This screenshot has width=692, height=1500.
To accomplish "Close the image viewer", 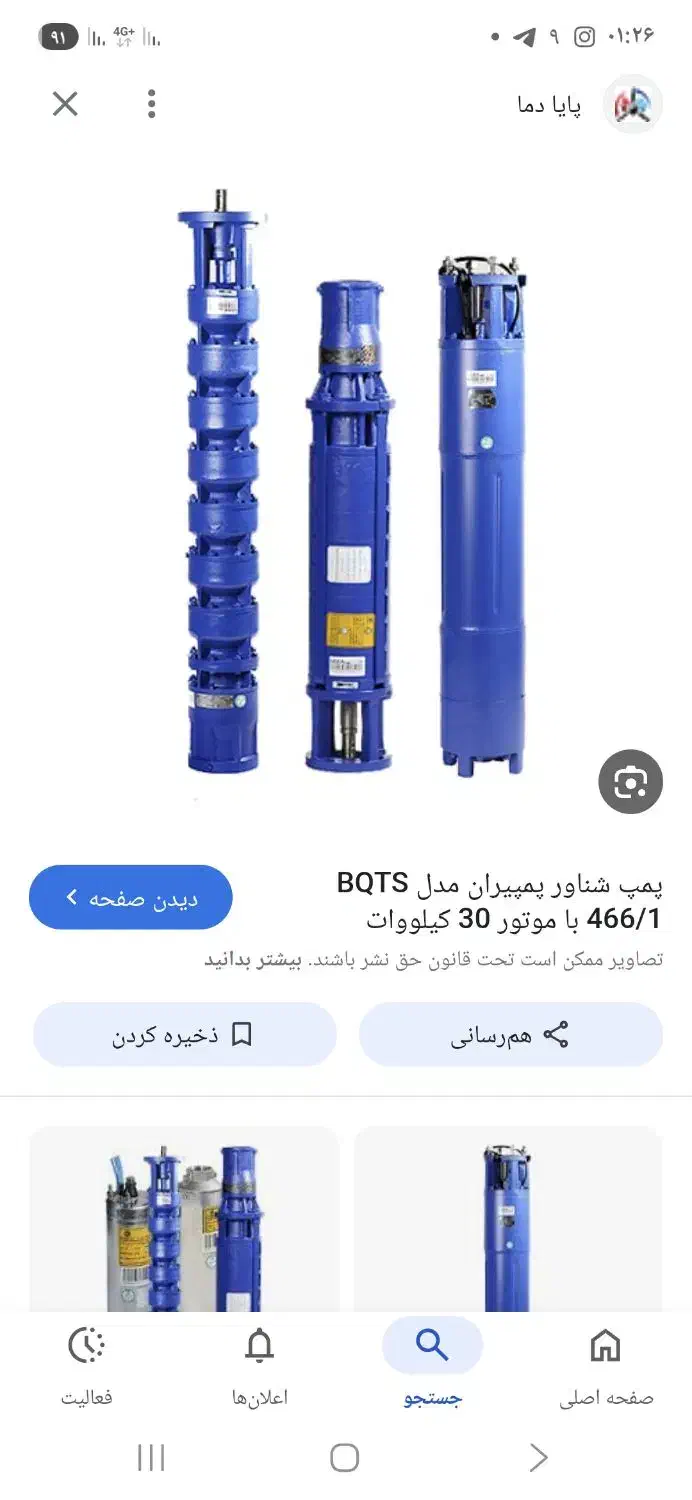I will click(65, 104).
